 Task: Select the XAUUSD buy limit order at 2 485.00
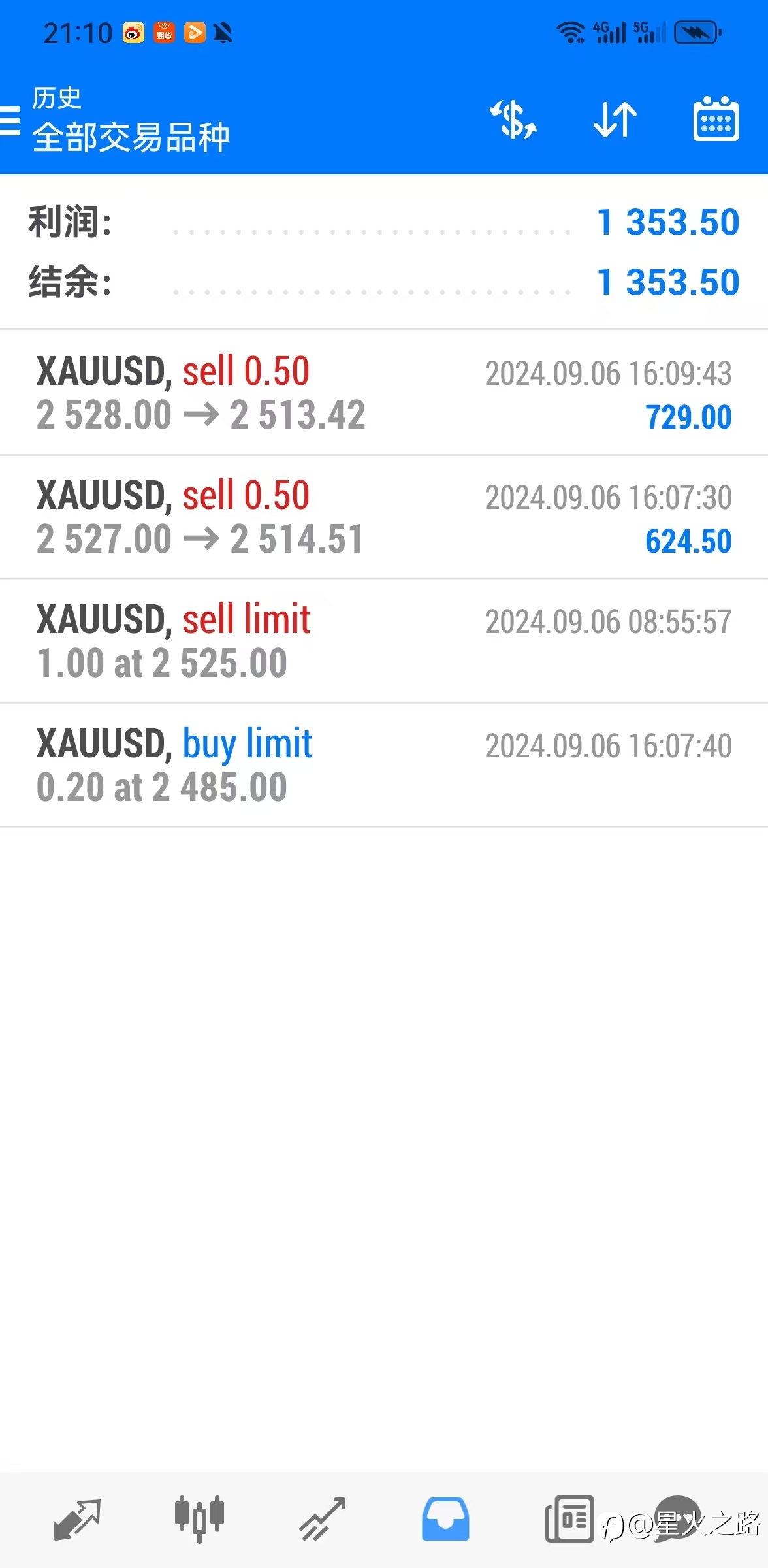point(384,765)
